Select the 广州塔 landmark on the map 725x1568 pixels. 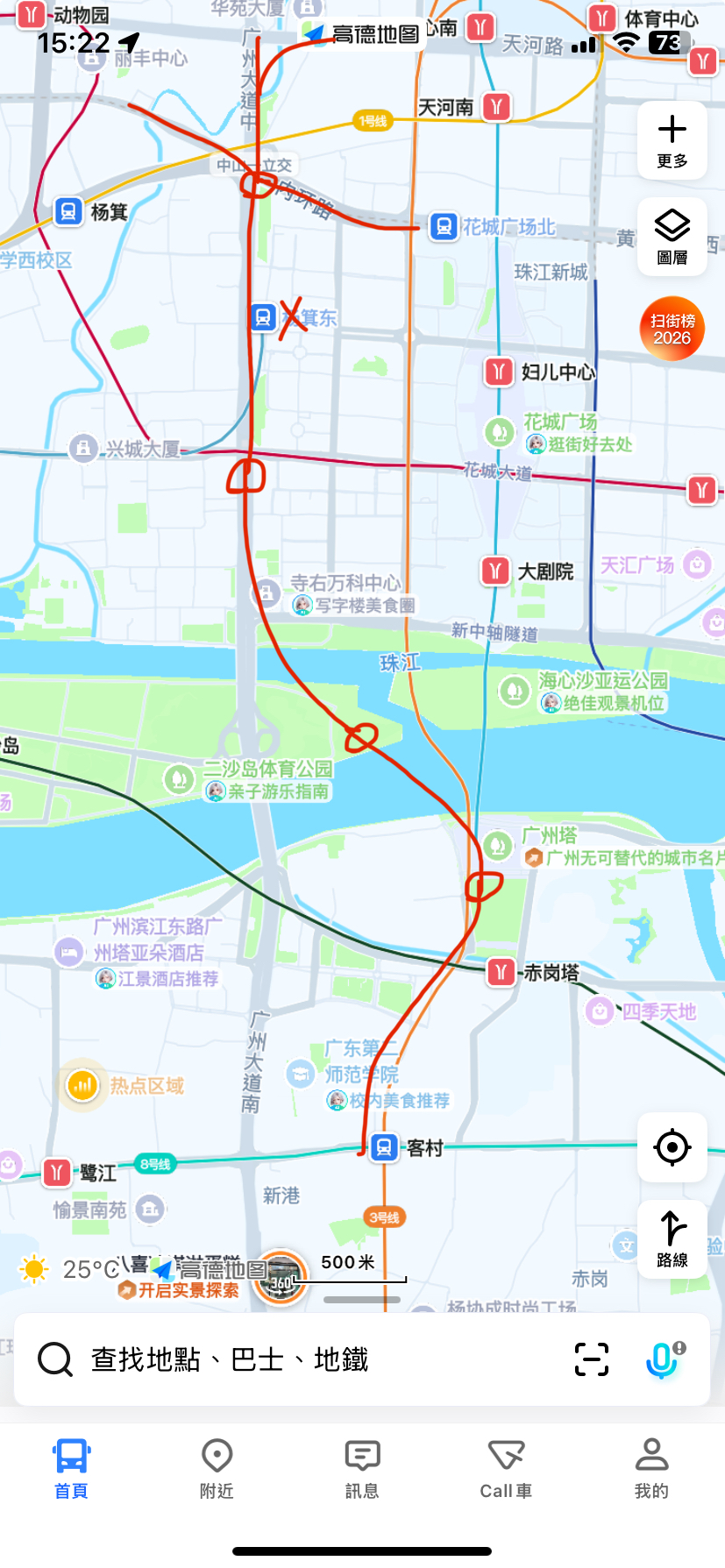coord(499,846)
